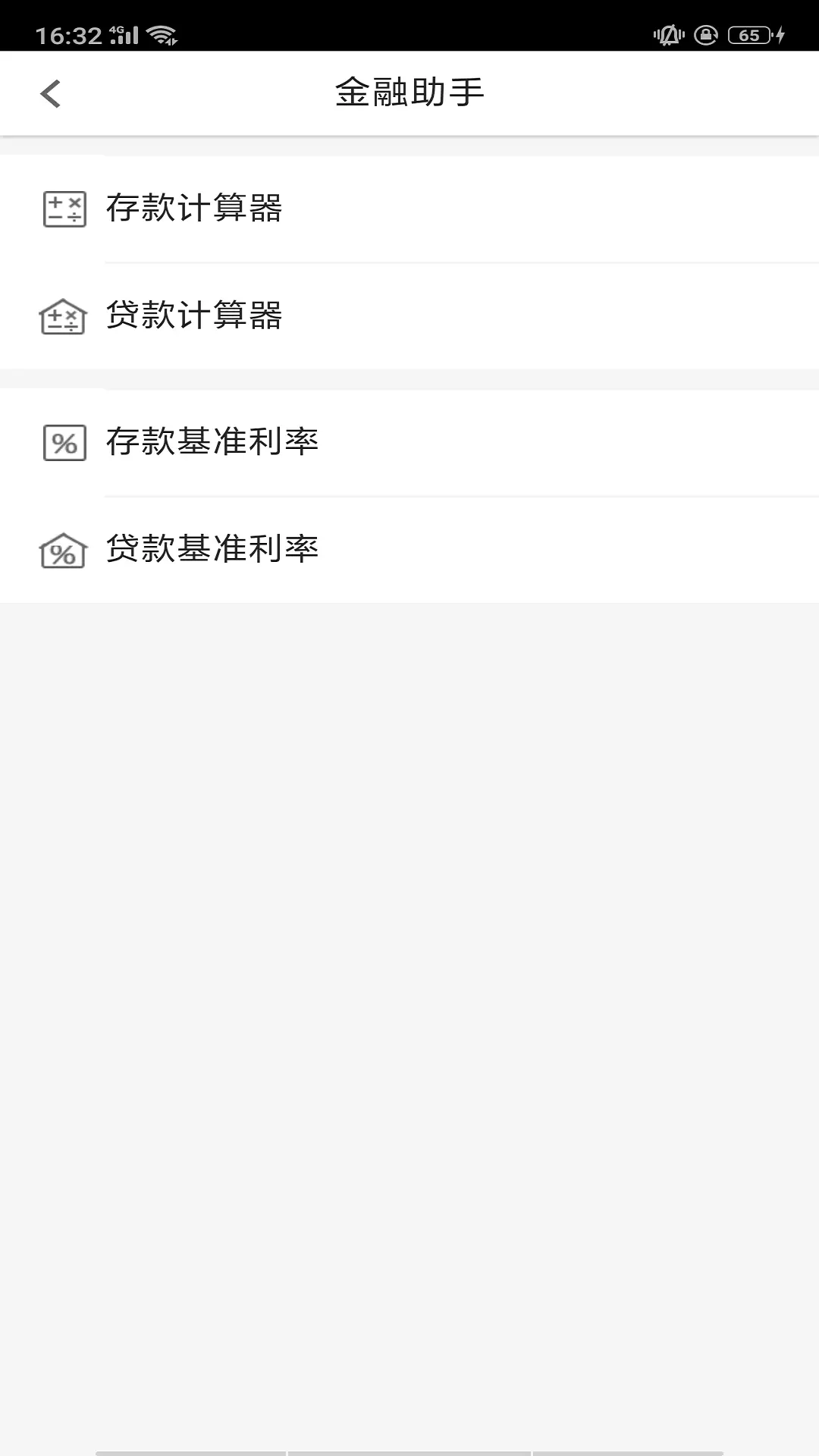Go back from 金融助手 page
The width and height of the screenshot is (819, 1456).
coord(50,94)
